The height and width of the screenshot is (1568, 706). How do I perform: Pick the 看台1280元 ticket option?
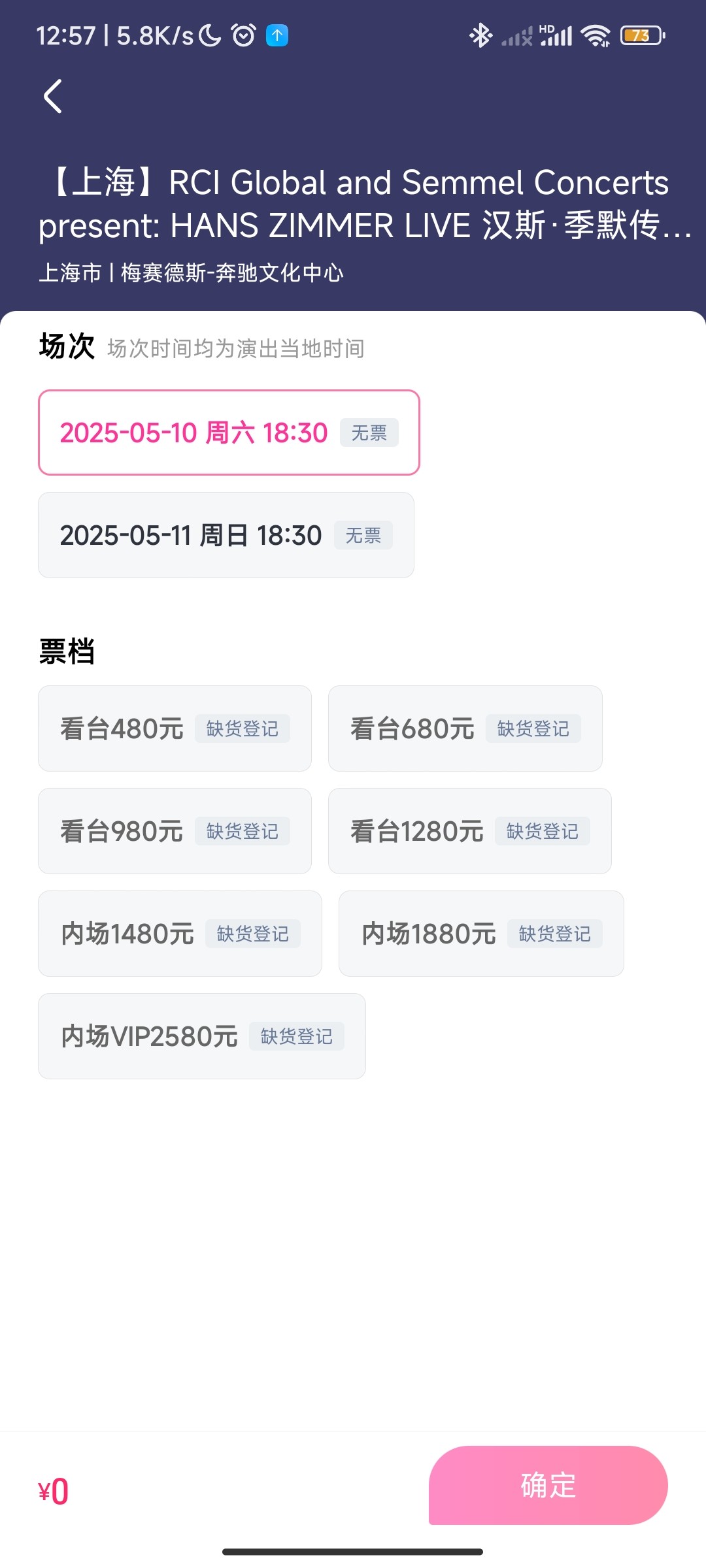point(469,831)
